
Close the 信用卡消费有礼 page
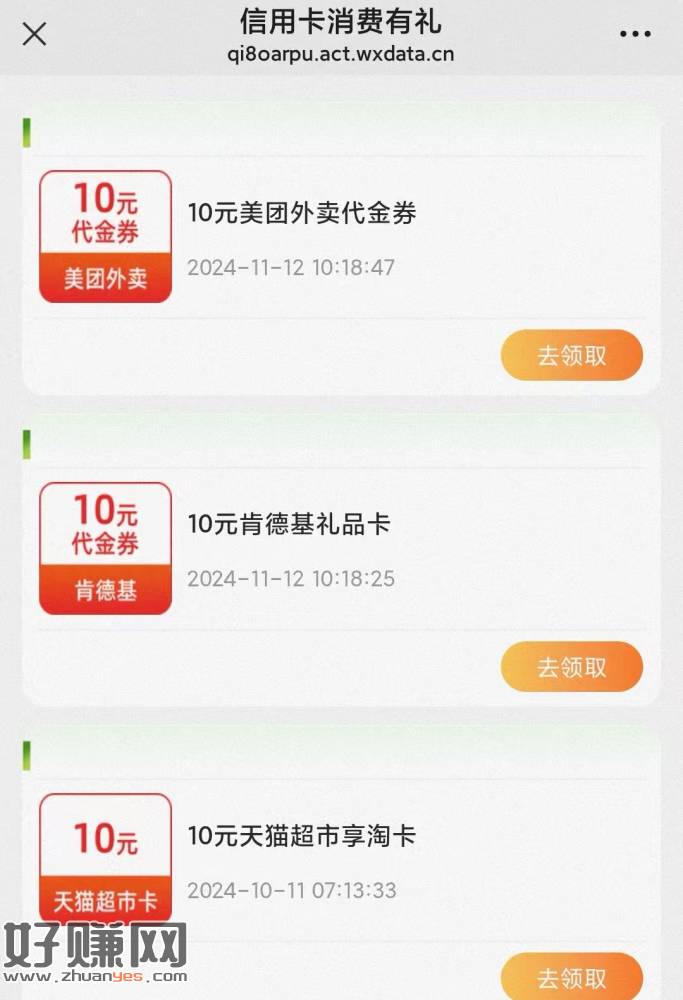click(34, 34)
